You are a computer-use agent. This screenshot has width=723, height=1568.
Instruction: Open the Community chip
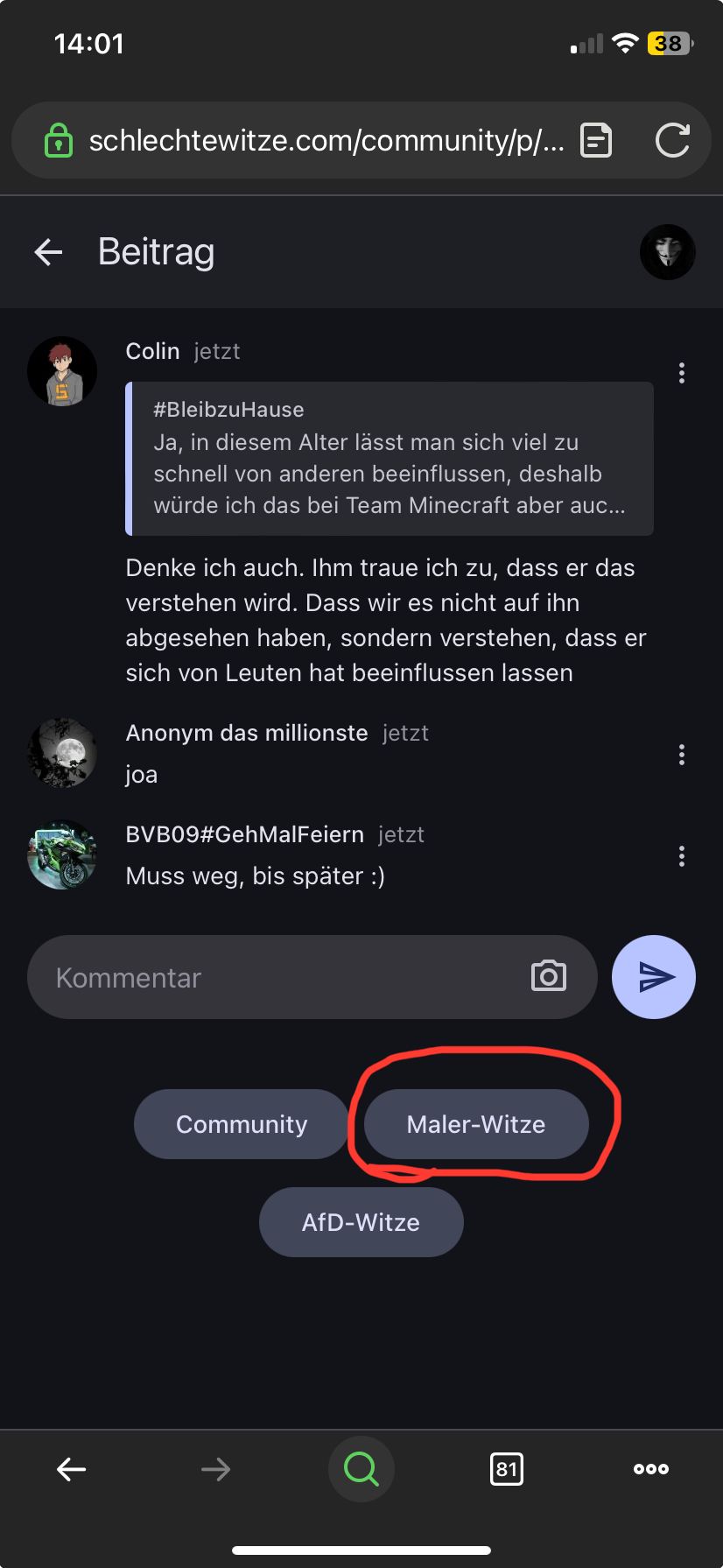pyautogui.click(x=242, y=1124)
